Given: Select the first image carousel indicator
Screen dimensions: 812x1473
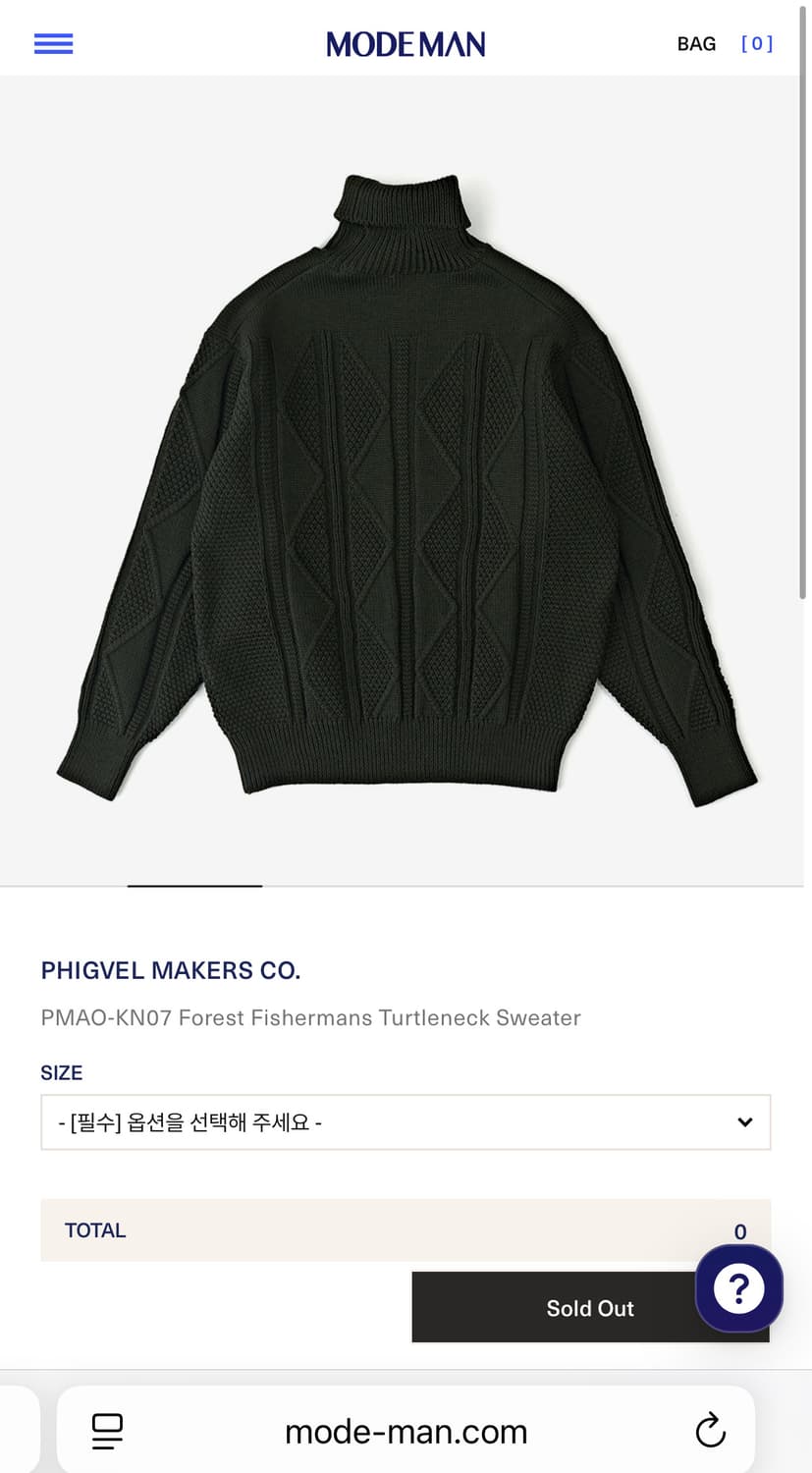Looking at the screenshot, I should coord(194,887).
